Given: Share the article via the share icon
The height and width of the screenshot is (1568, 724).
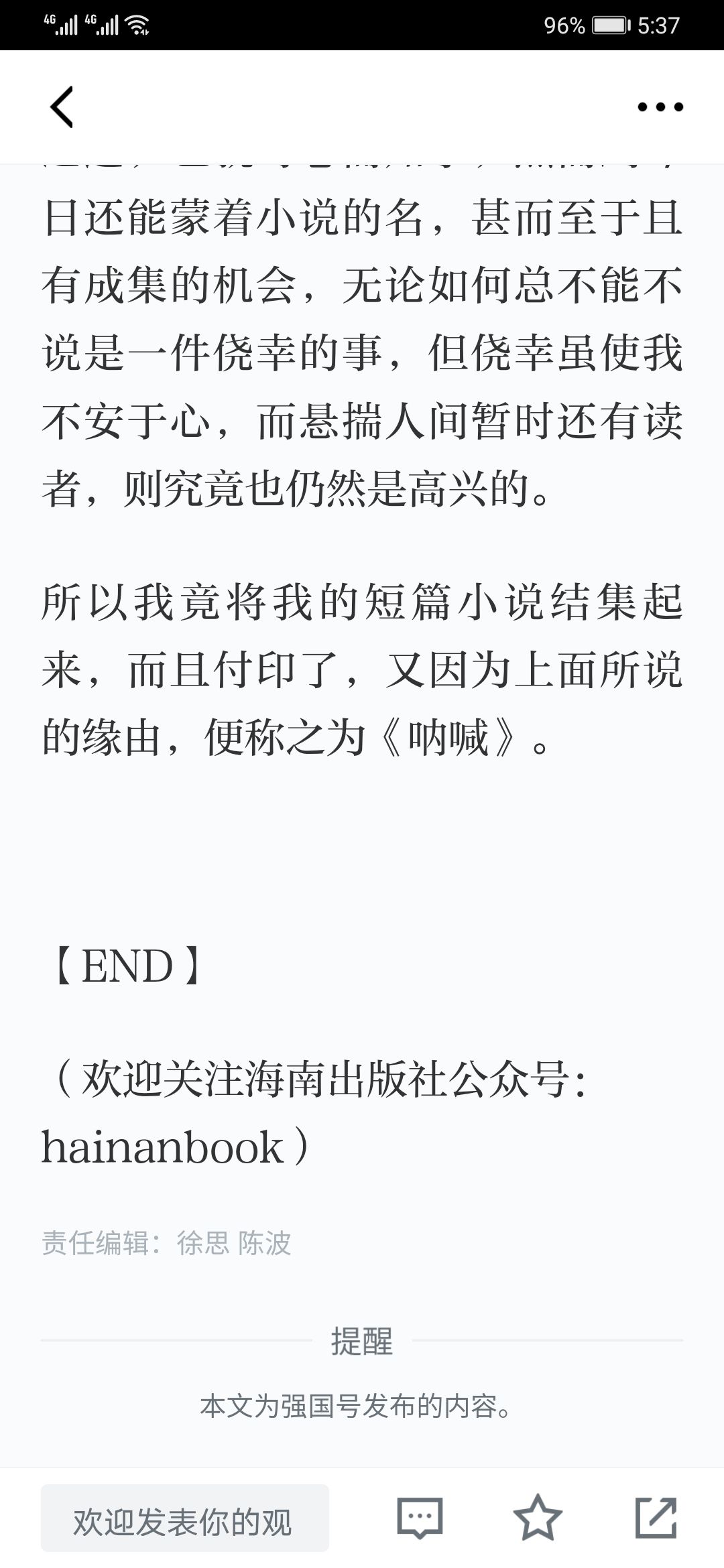Looking at the screenshot, I should tap(656, 1518).
